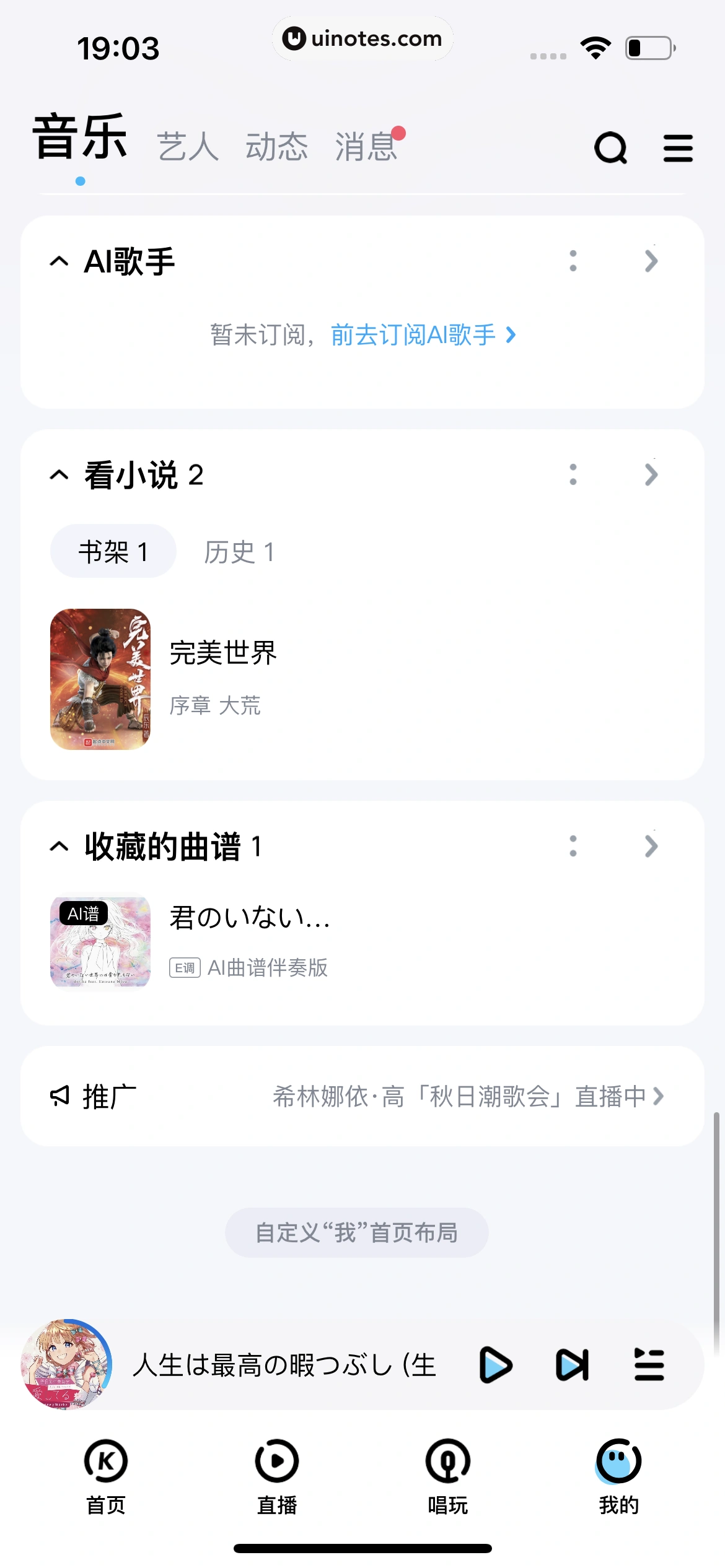
Task: Open options menu for 收藏的曲谱
Action: [573, 847]
